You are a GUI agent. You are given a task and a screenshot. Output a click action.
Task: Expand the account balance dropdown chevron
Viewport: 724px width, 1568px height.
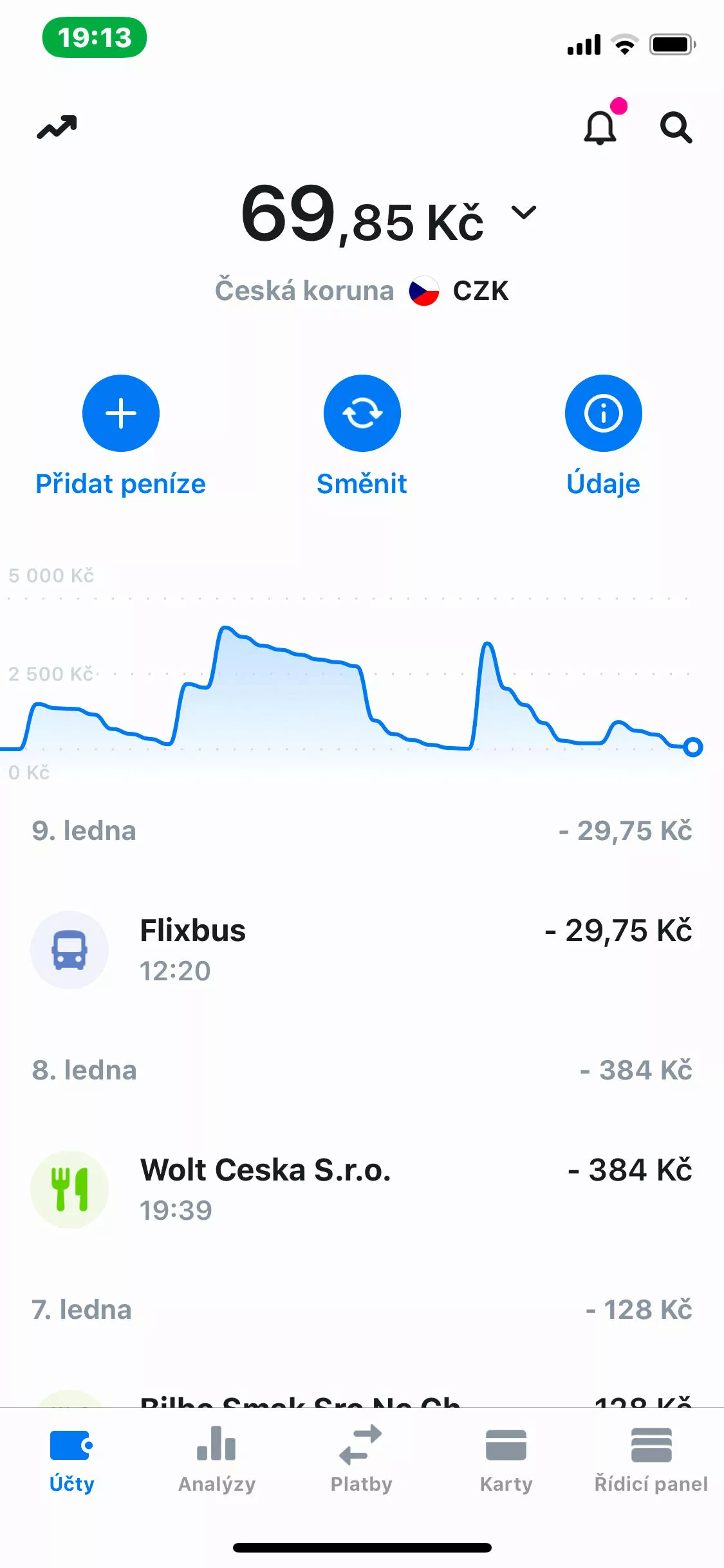tap(524, 212)
